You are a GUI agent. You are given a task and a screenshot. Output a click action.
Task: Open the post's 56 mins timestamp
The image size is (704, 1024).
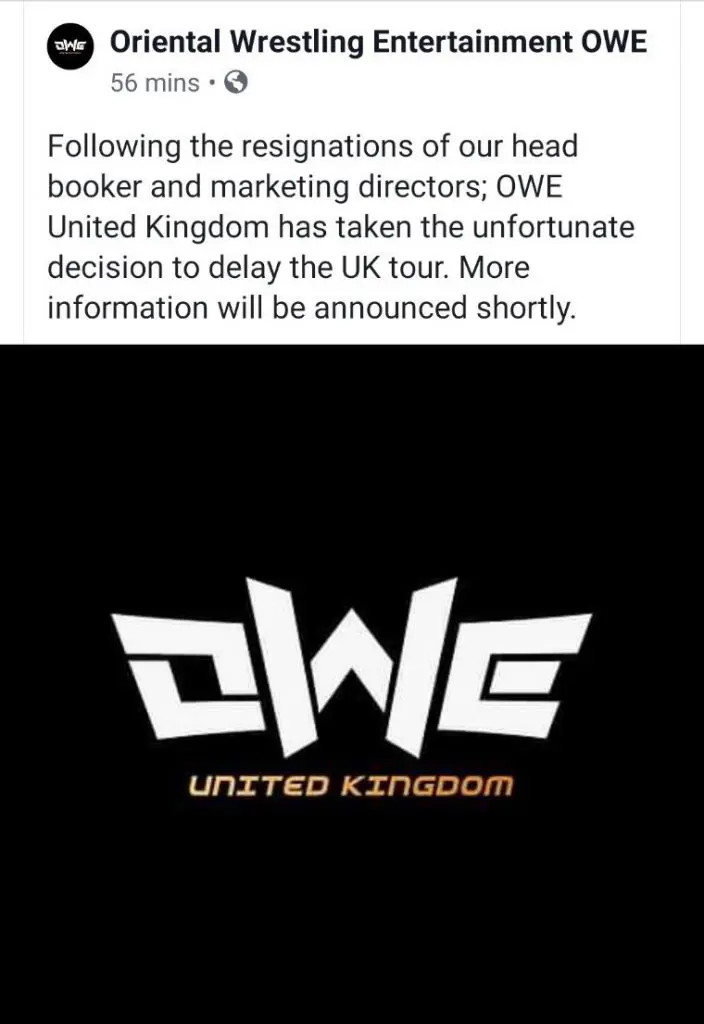point(155,83)
